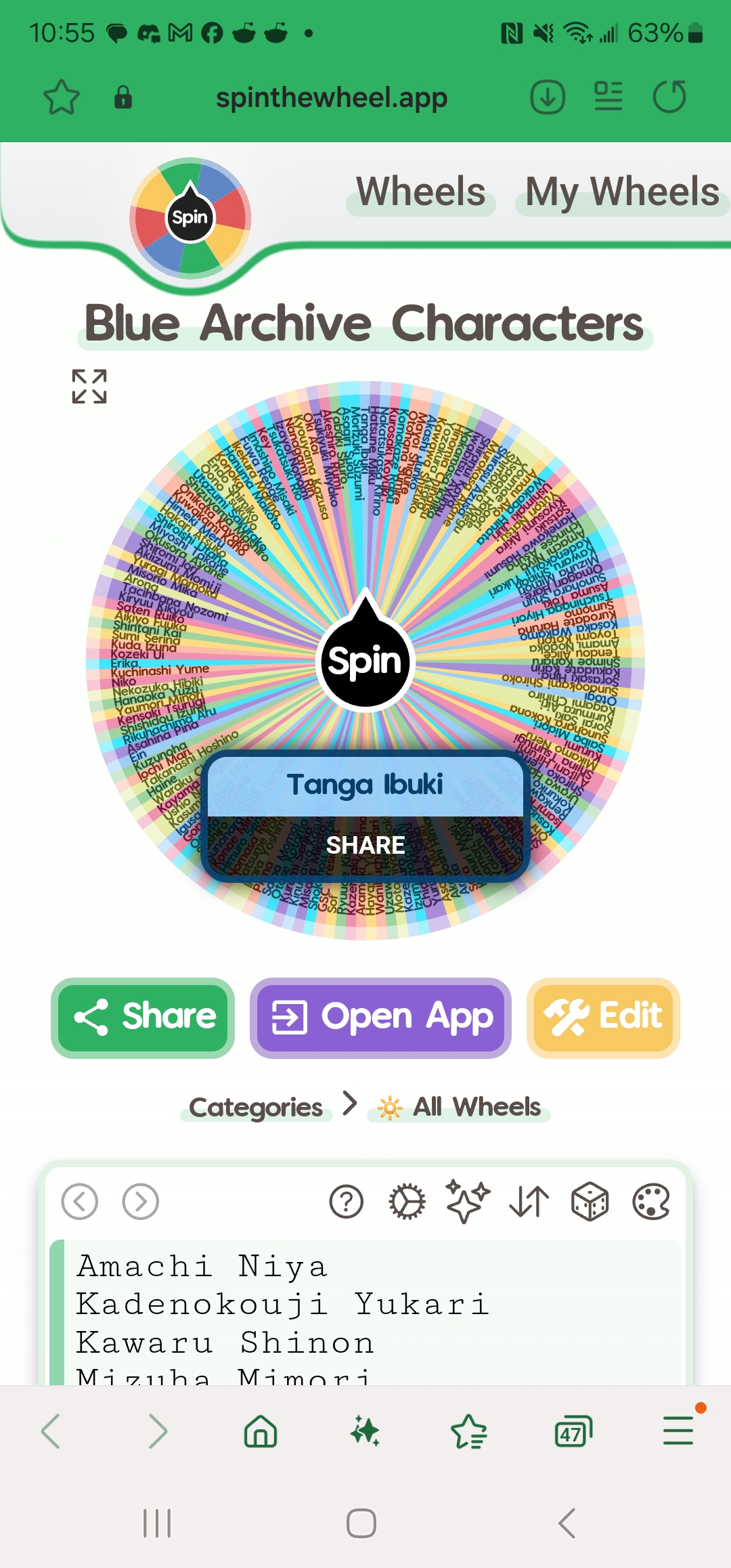Shuffle entries with the dice icon
731x1568 pixels.
tap(590, 1202)
